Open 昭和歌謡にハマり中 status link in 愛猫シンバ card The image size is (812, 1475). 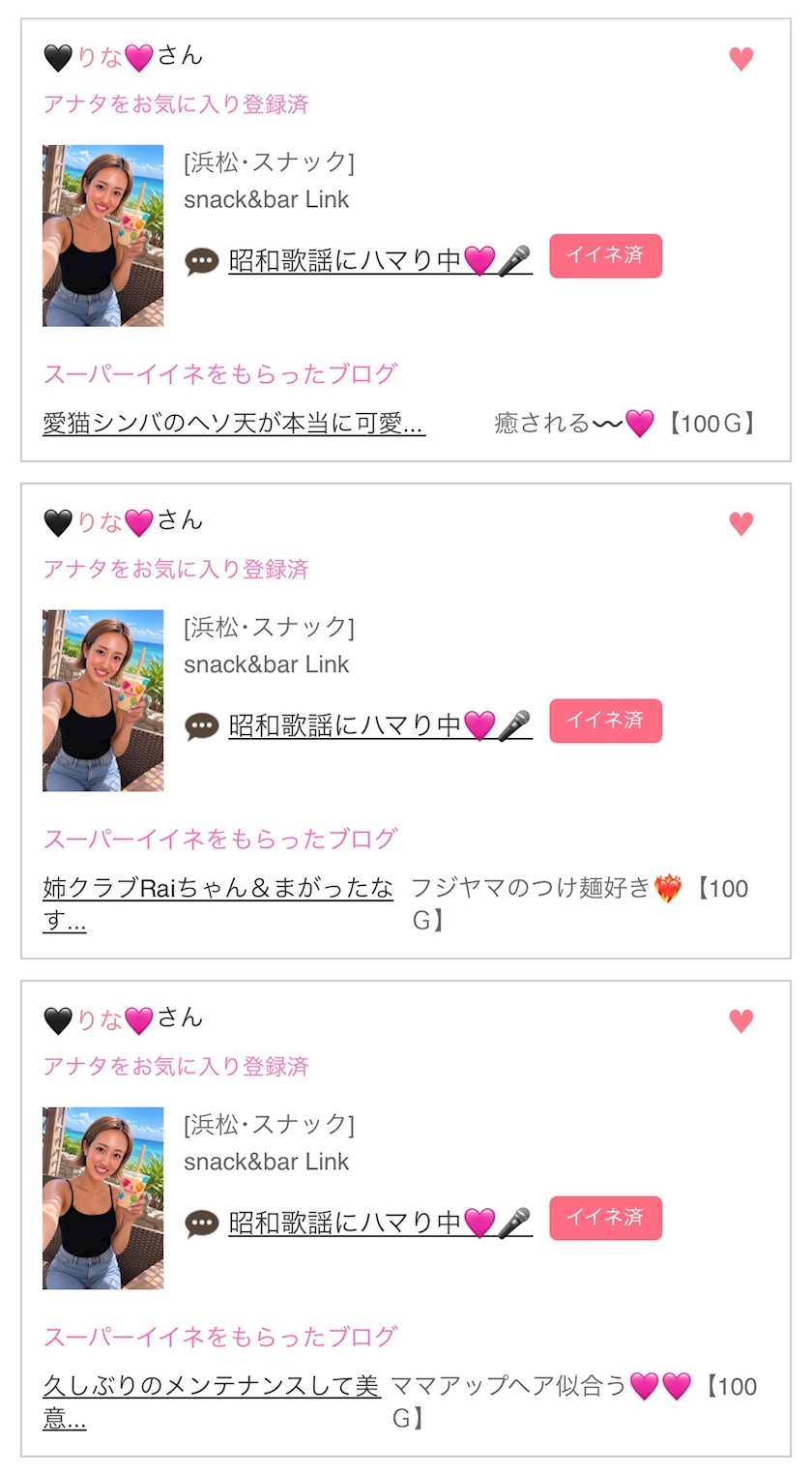pyautogui.click(x=380, y=260)
